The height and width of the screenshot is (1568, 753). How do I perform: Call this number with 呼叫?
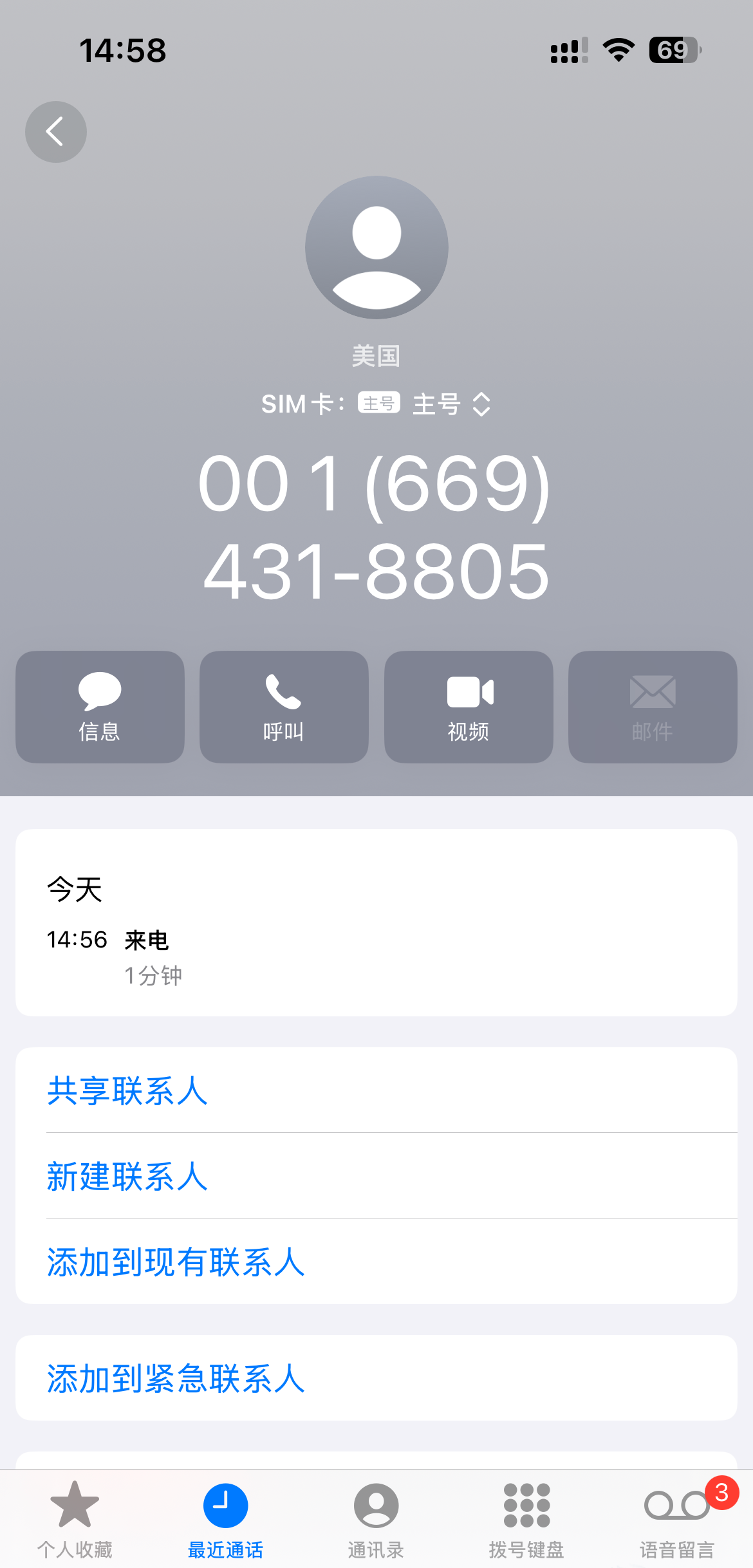284,707
